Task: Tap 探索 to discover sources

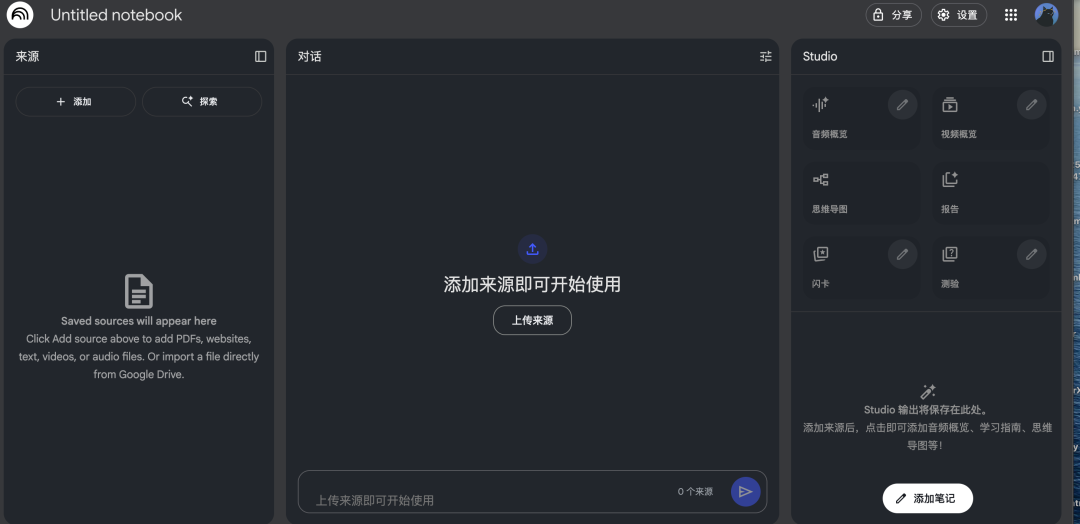Action: (x=201, y=101)
